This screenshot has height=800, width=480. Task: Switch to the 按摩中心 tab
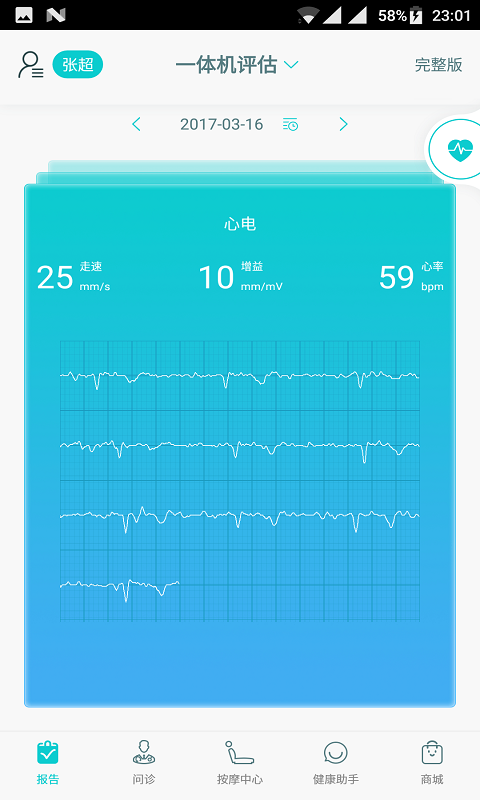[x=240, y=763]
